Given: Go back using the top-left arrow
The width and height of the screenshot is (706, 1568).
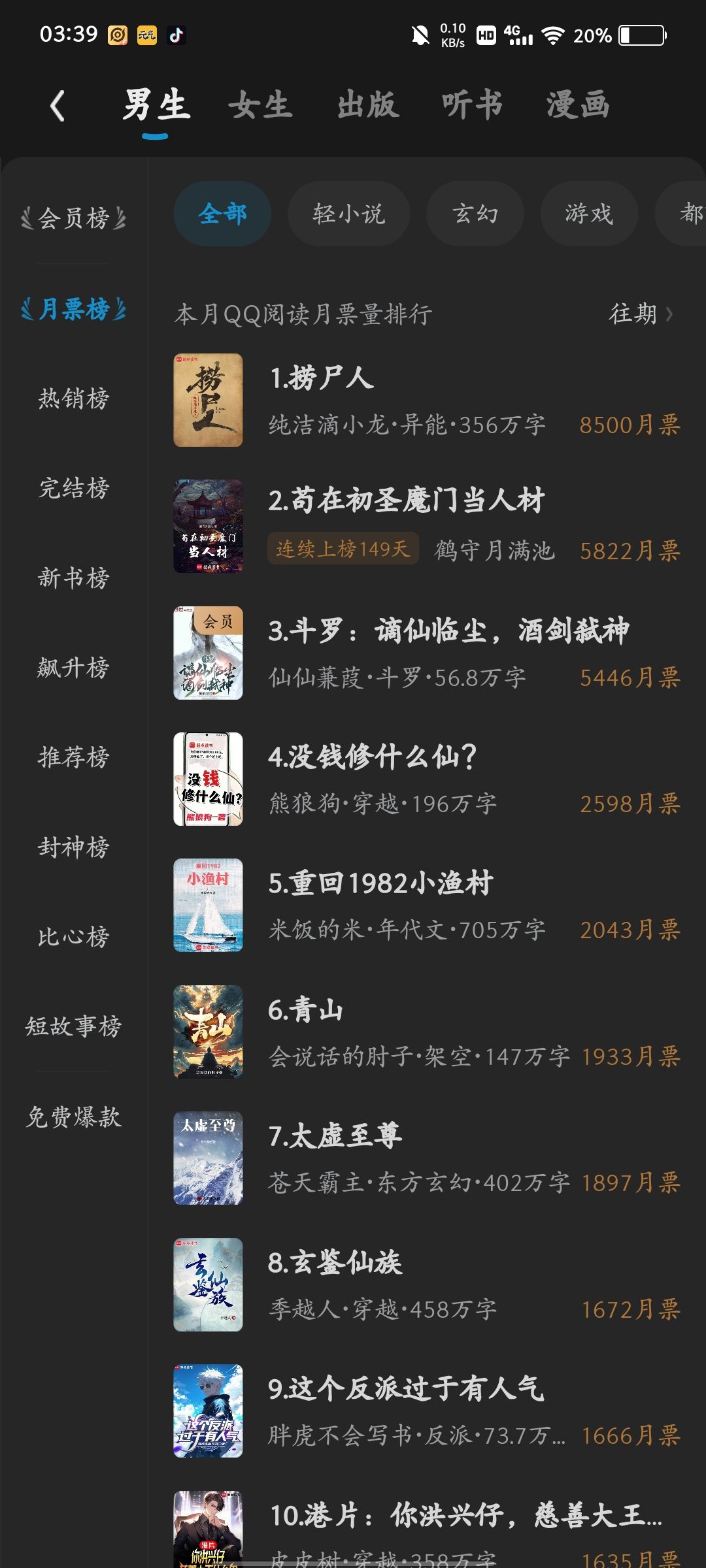Looking at the screenshot, I should pyautogui.click(x=58, y=106).
